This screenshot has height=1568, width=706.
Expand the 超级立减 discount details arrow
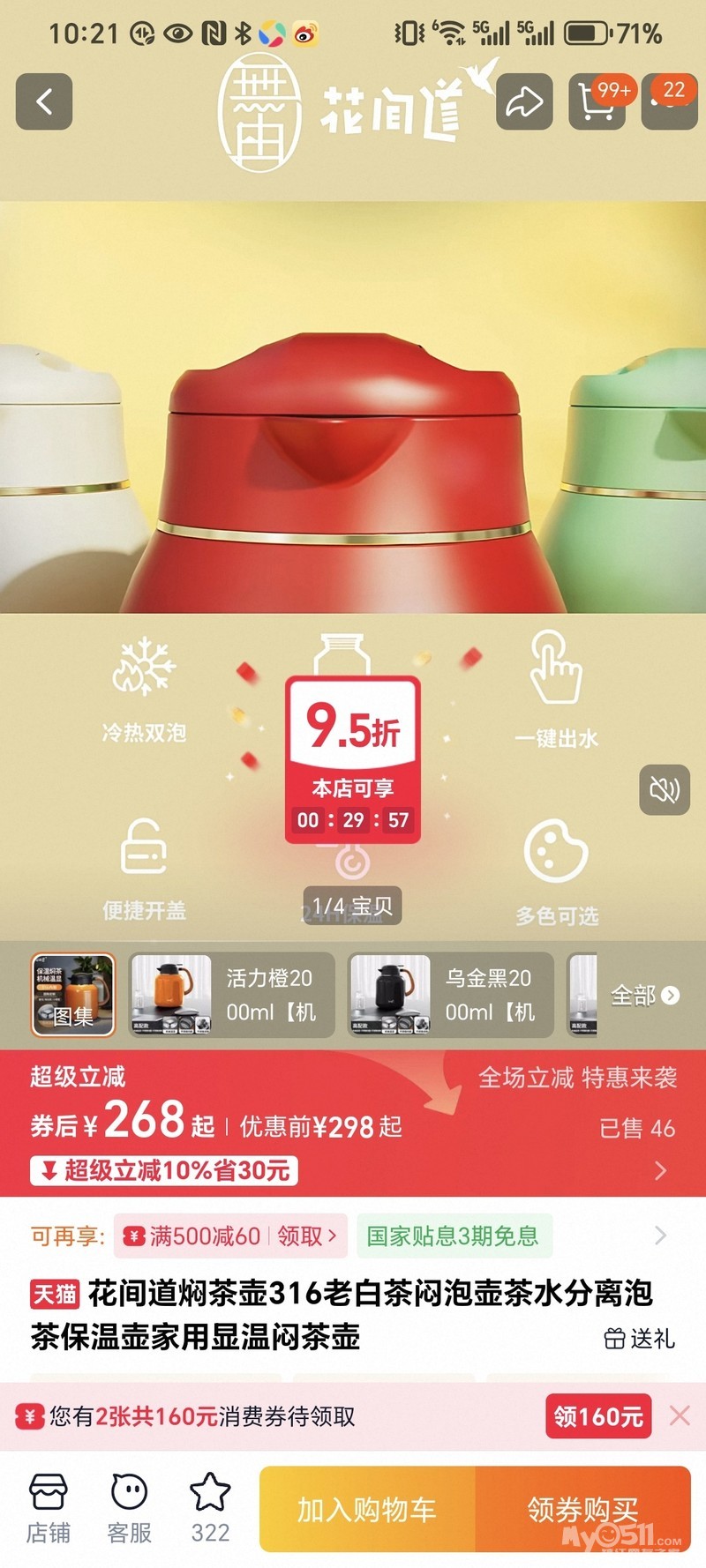pyautogui.click(x=660, y=1170)
